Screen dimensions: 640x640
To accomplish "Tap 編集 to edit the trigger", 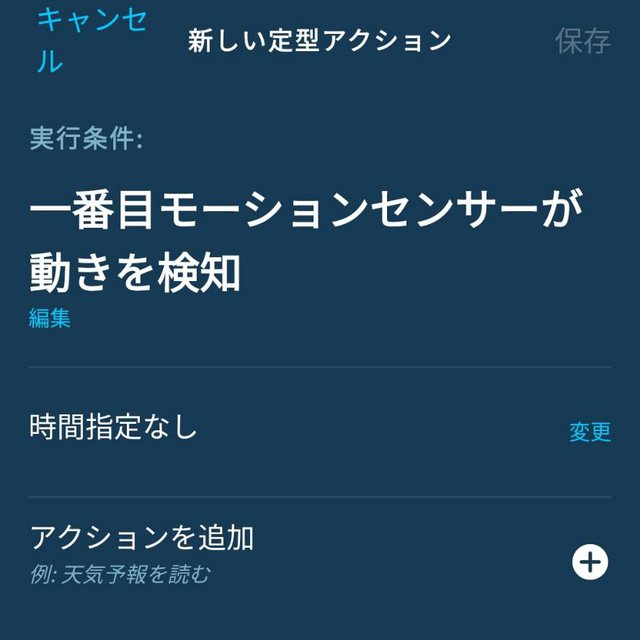I will pyautogui.click(x=50, y=319).
